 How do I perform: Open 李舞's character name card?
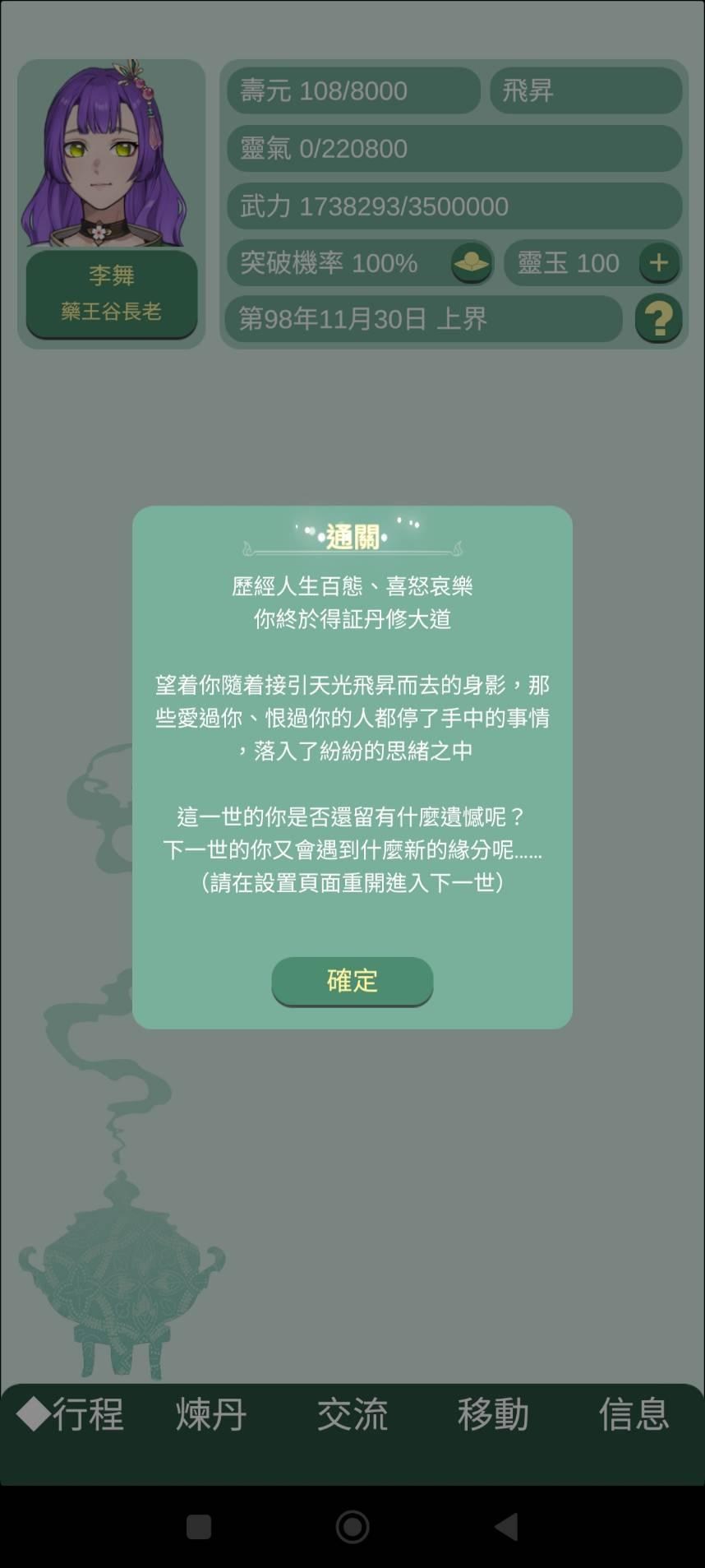pos(112,294)
